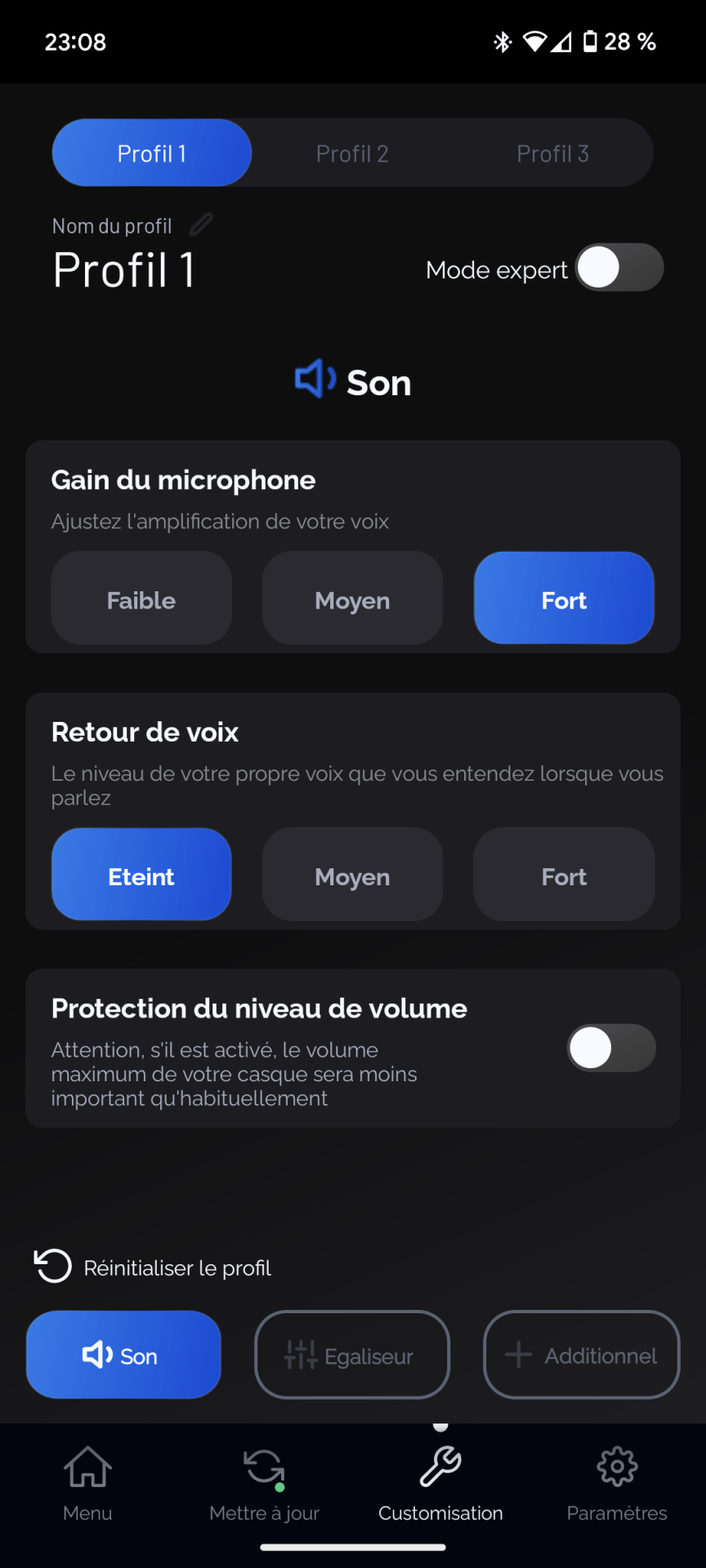Open the Egaliseur section
The width and height of the screenshot is (706, 1568).
pyautogui.click(x=352, y=1356)
